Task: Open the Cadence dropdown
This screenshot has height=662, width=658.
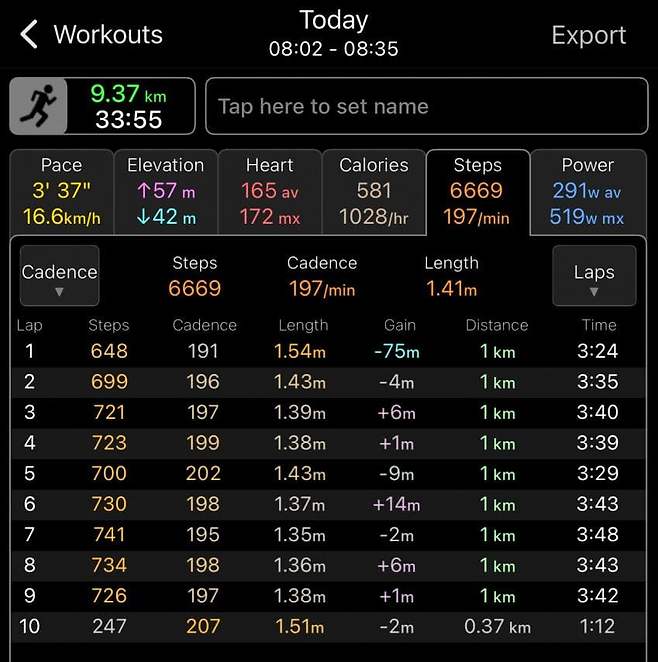Action: (60, 276)
